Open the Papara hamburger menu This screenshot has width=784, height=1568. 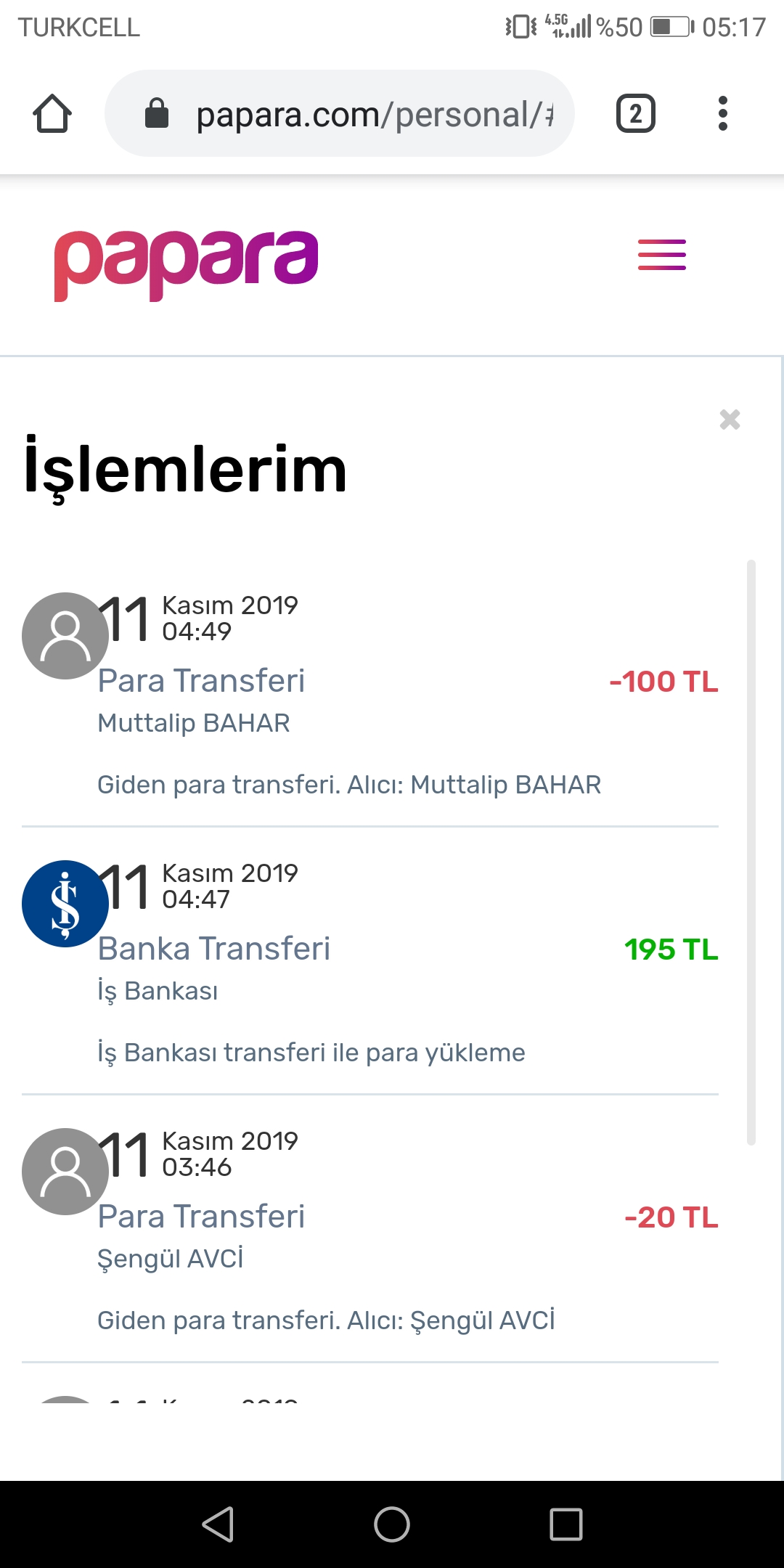pos(662,255)
